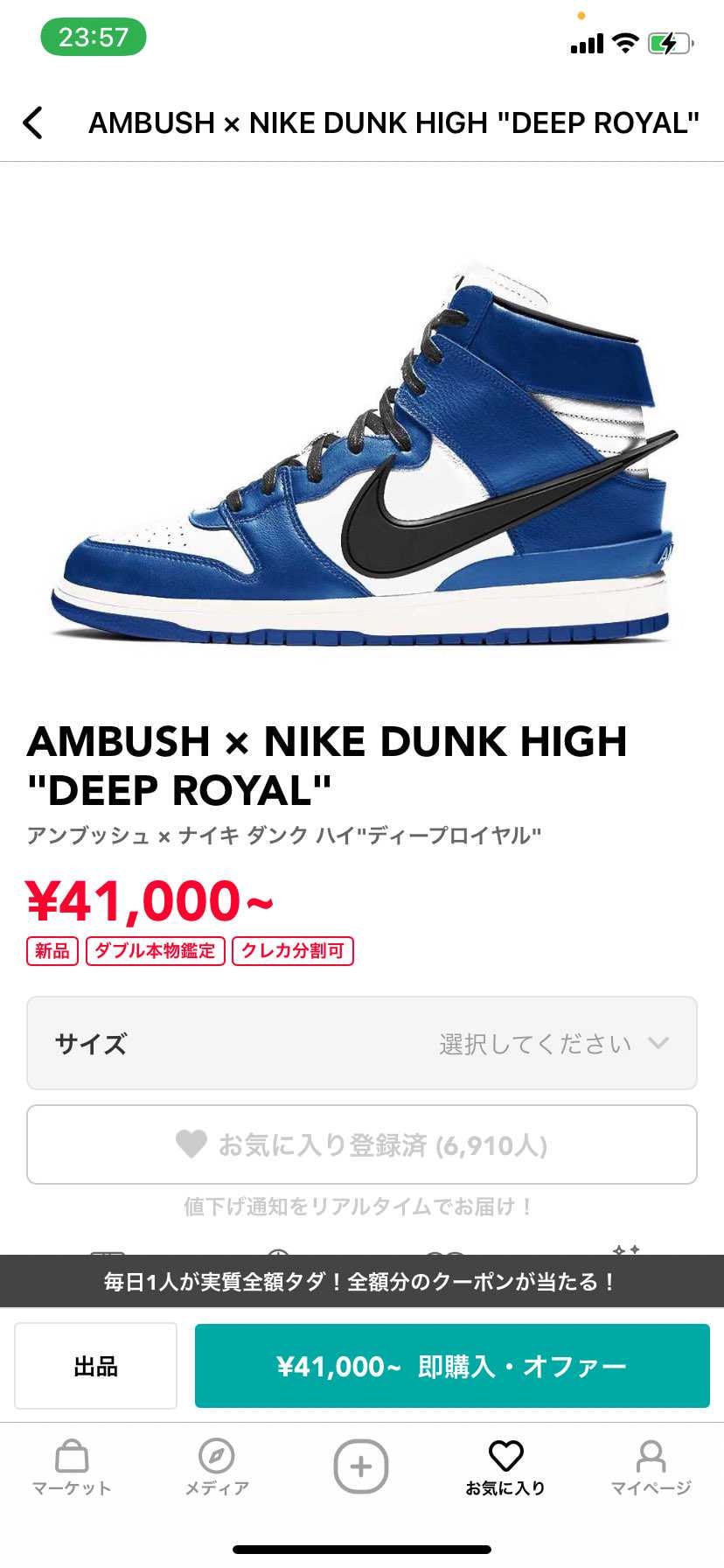This screenshot has height=1568, width=724.
Task: Open the plus create button
Action: pos(361,1466)
